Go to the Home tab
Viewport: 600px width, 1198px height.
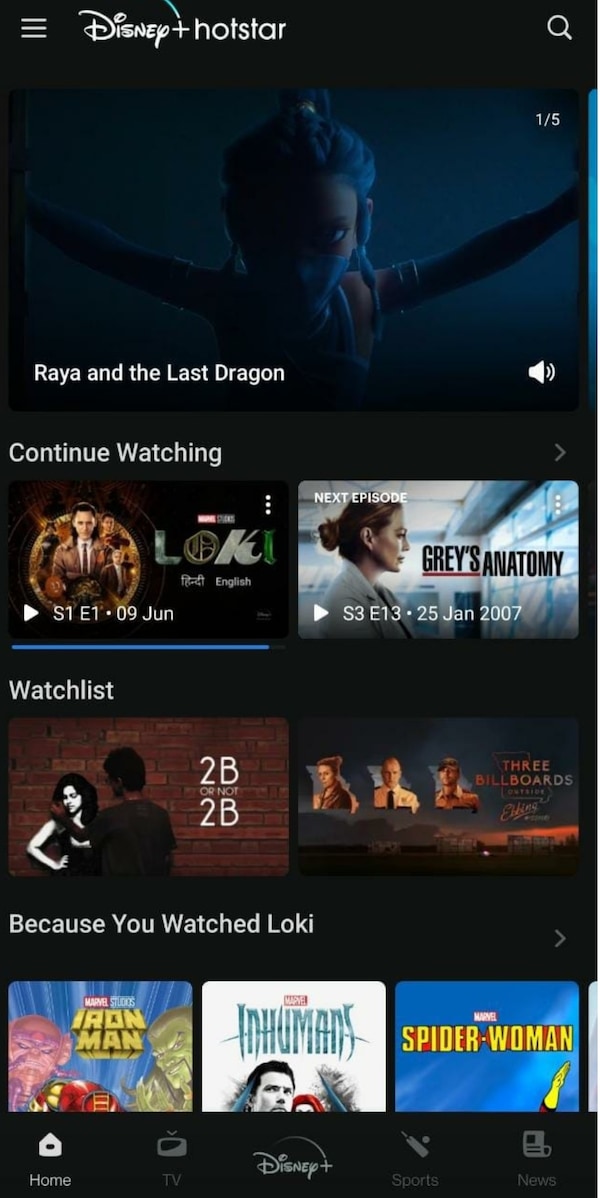pyautogui.click(x=50, y=1160)
